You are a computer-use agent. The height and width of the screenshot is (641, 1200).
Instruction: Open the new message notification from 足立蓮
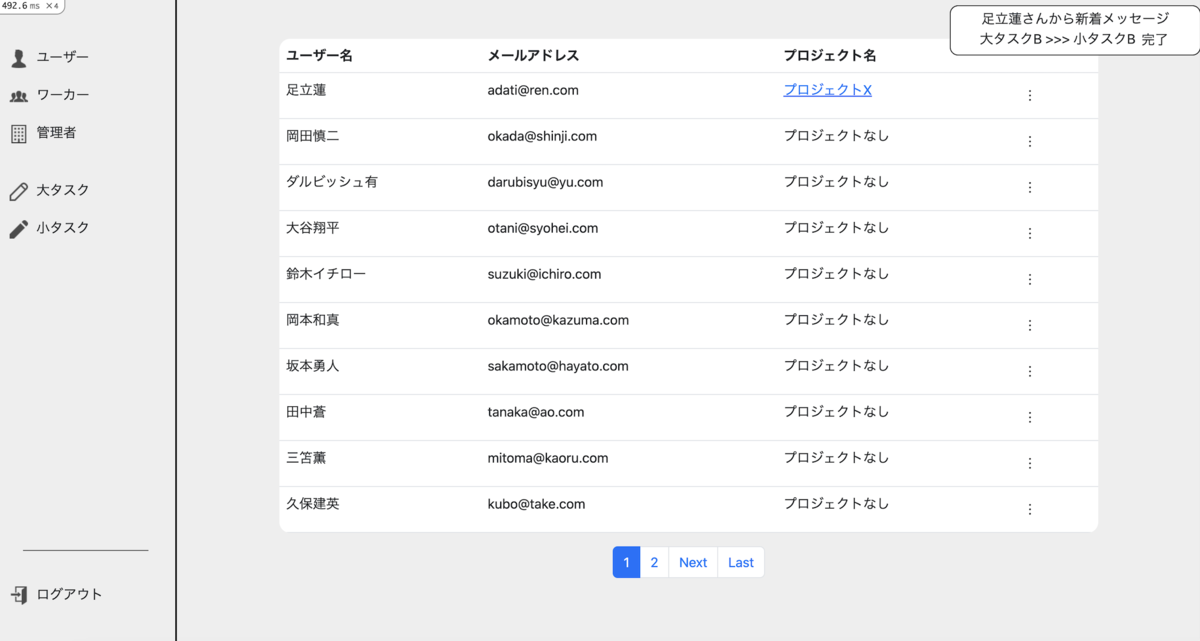(x=1074, y=30)
